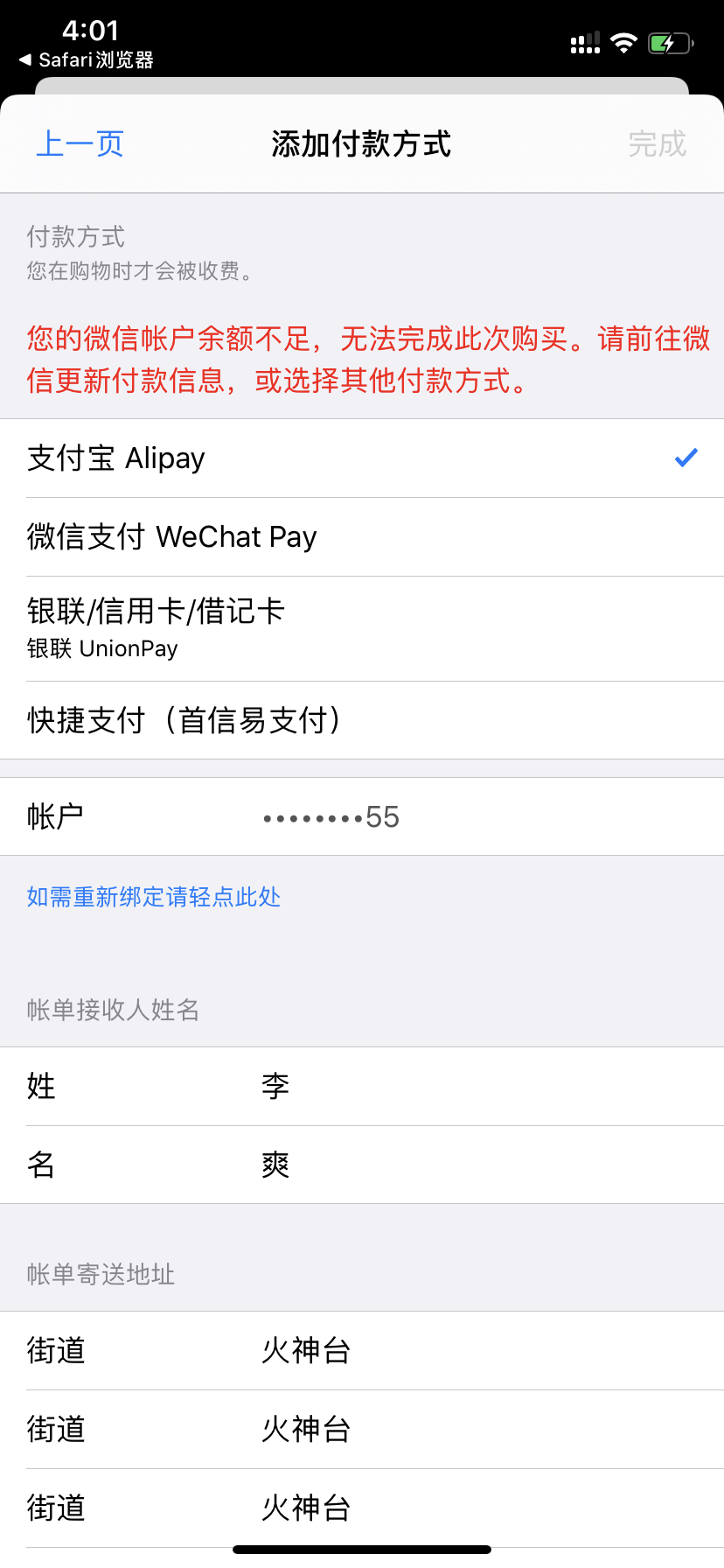Tap 完成 to finish
This screenshot has height=1568, width=724.
[657, 144]
